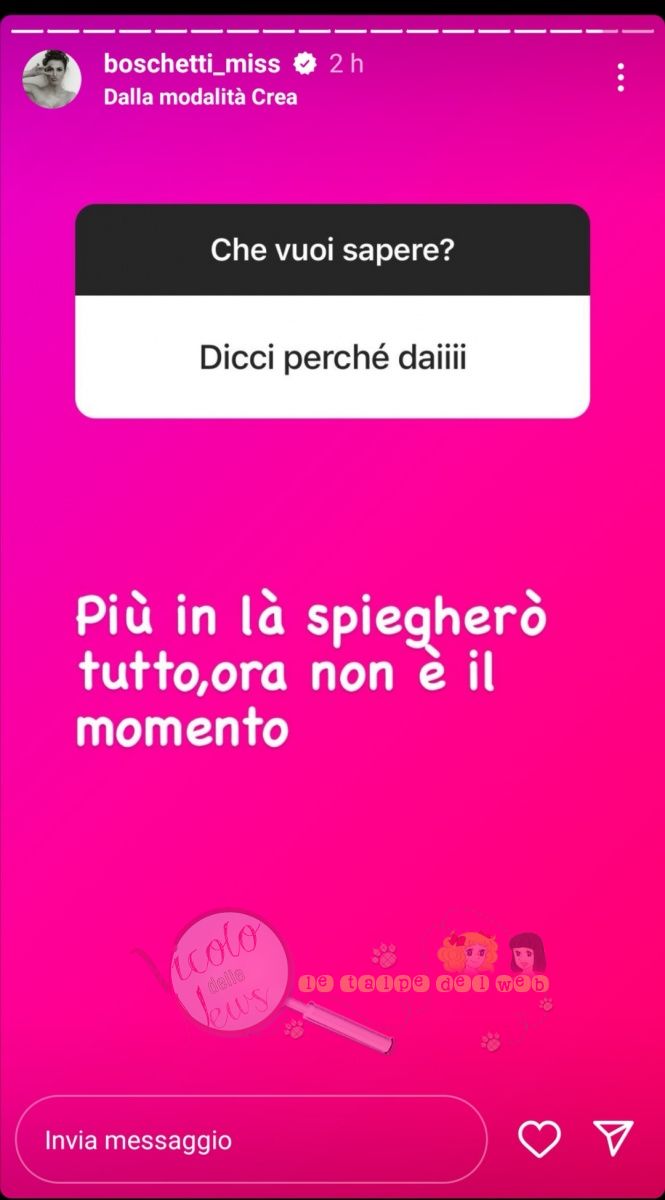Image resolution: width=665 pixels, height=1200 pixels.
Task: Share the story via paper plane icon
Action: click(613, 1138)
